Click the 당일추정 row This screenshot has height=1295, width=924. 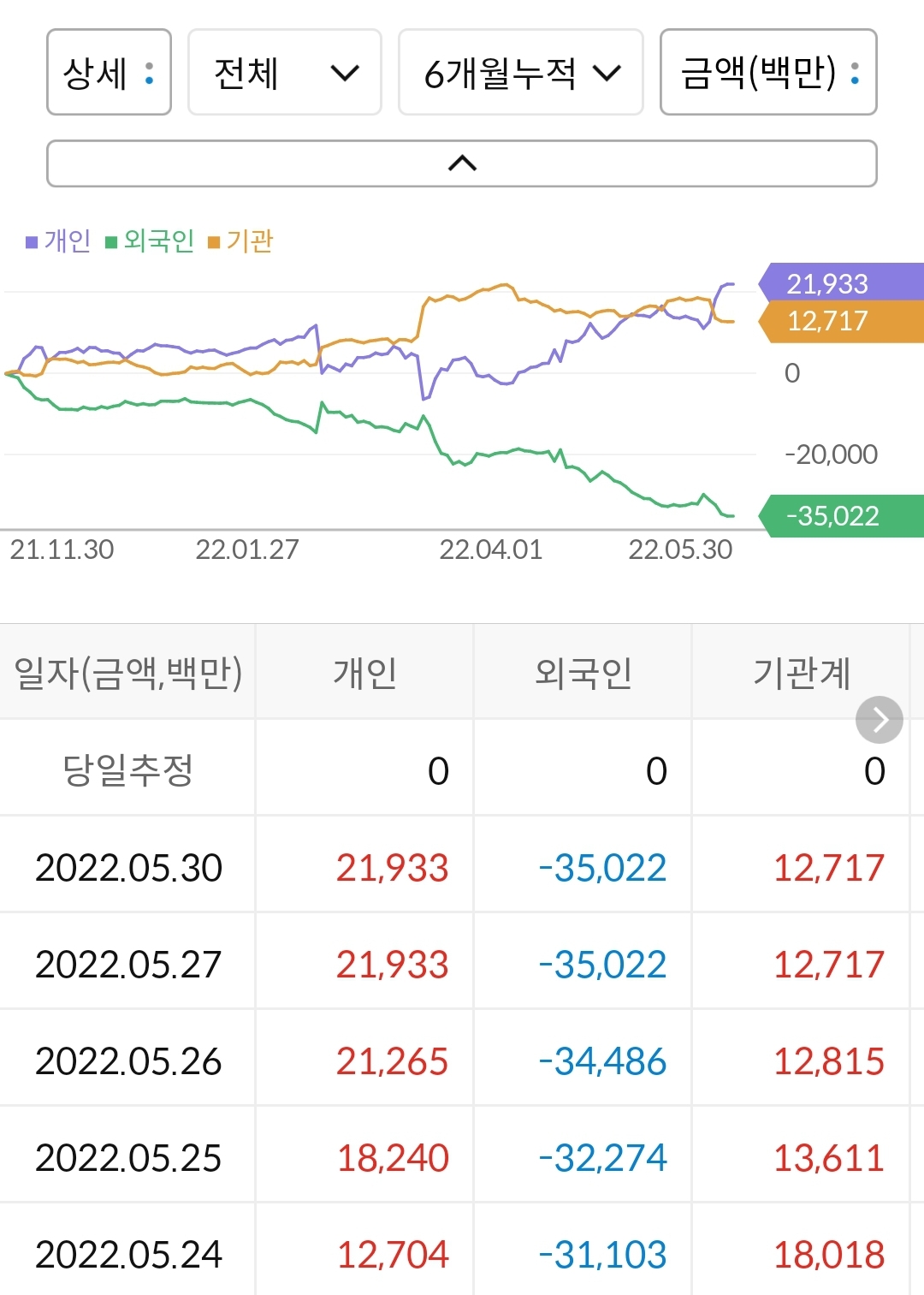pos(128,769)
